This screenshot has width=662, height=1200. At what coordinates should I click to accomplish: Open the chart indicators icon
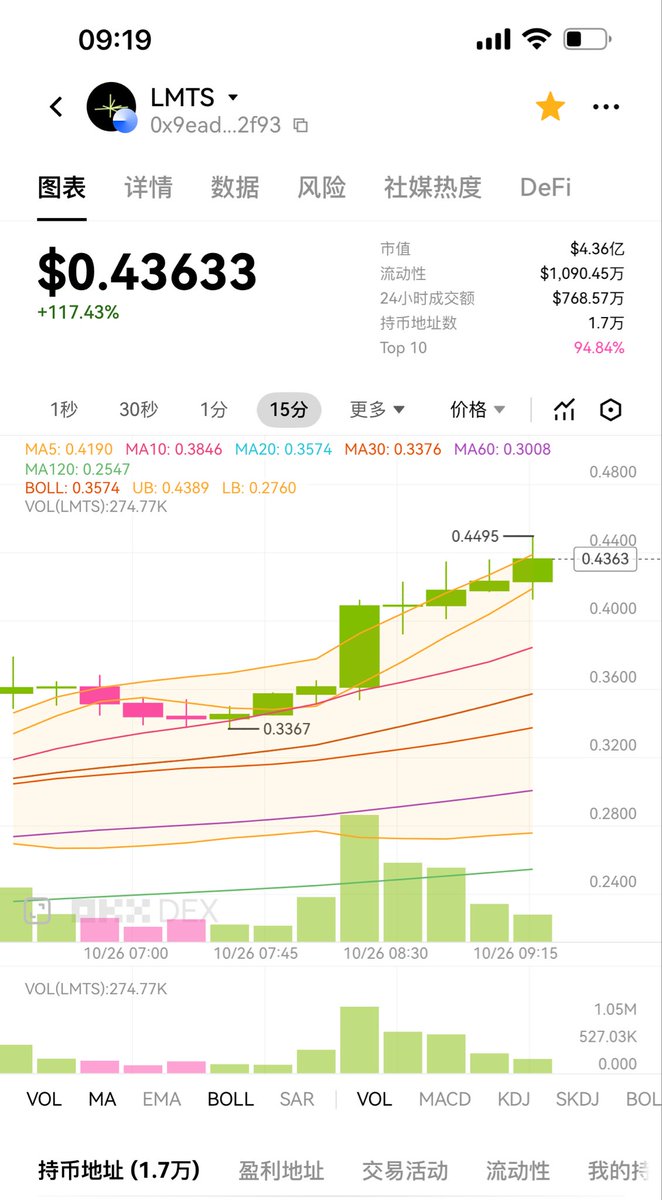[565, 409]
